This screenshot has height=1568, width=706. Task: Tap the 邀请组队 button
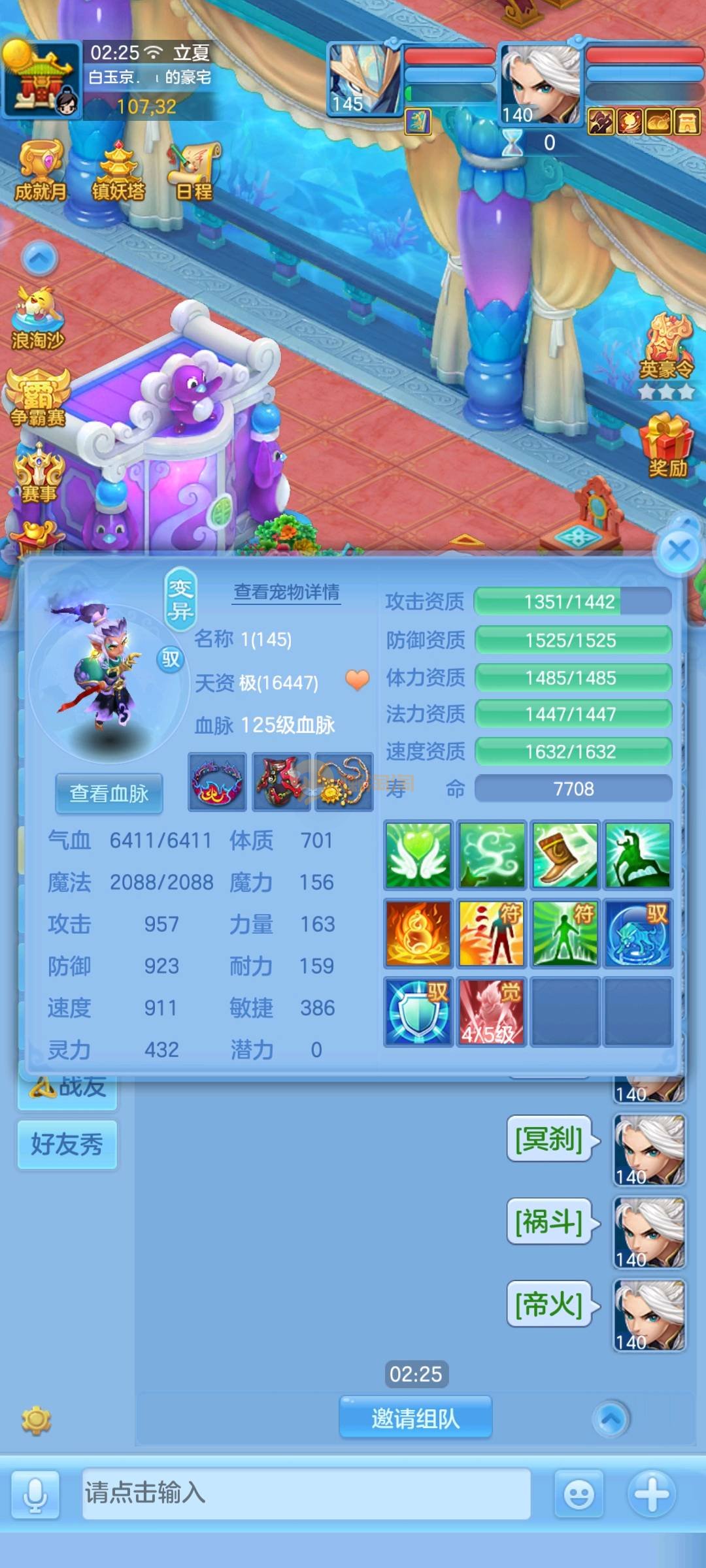tap(415, 1418)
